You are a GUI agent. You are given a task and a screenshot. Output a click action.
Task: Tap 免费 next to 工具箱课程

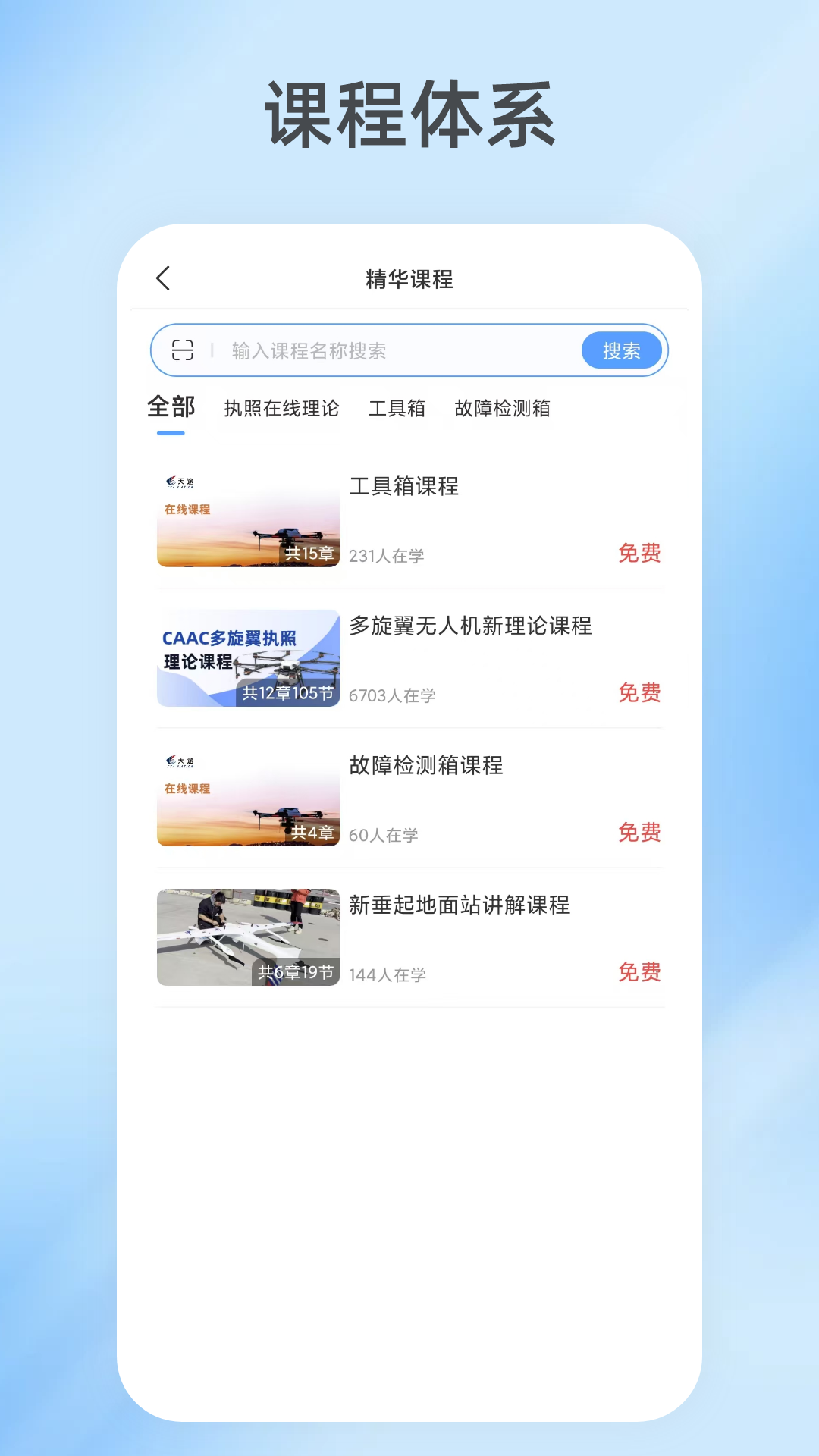point(638,554)
